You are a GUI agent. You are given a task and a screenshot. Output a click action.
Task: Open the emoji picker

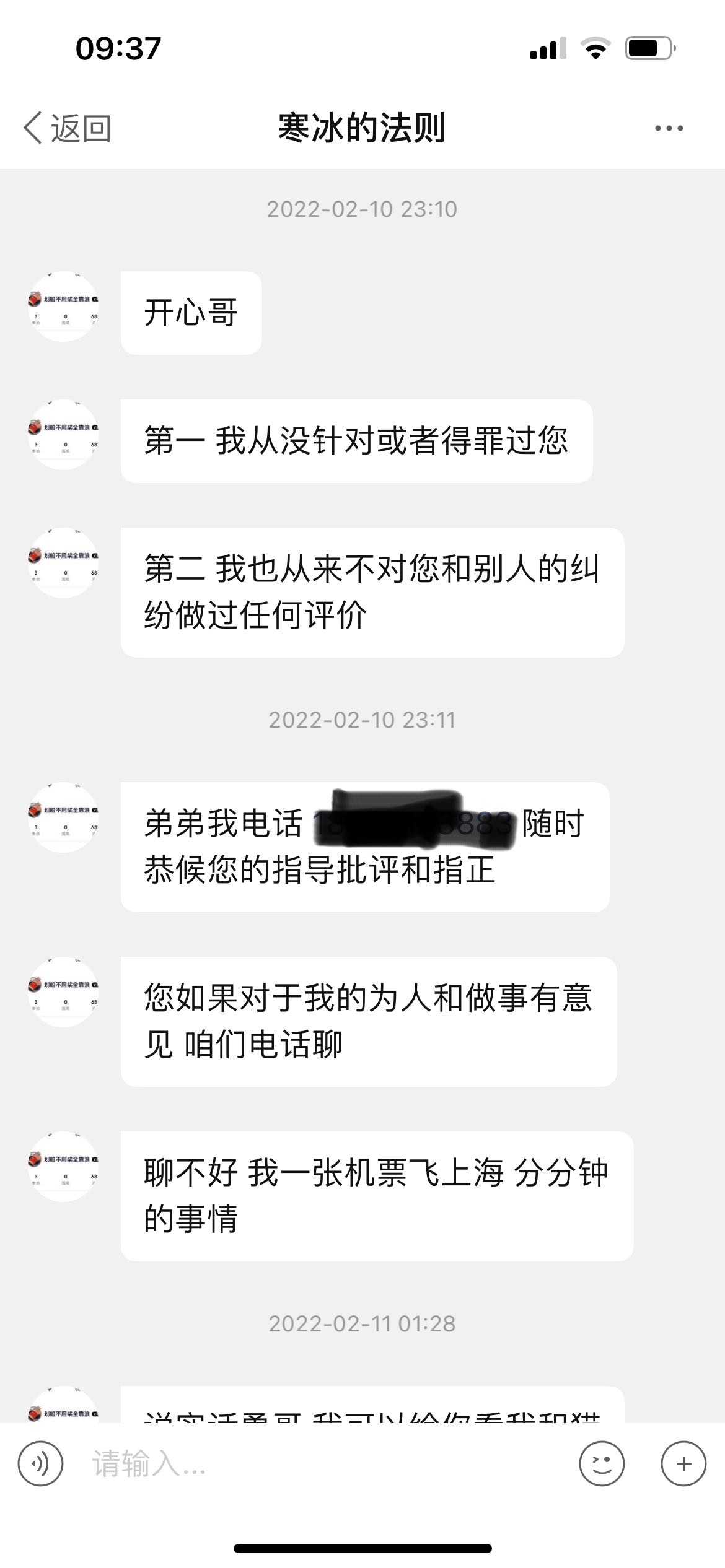coord(601,1464)
